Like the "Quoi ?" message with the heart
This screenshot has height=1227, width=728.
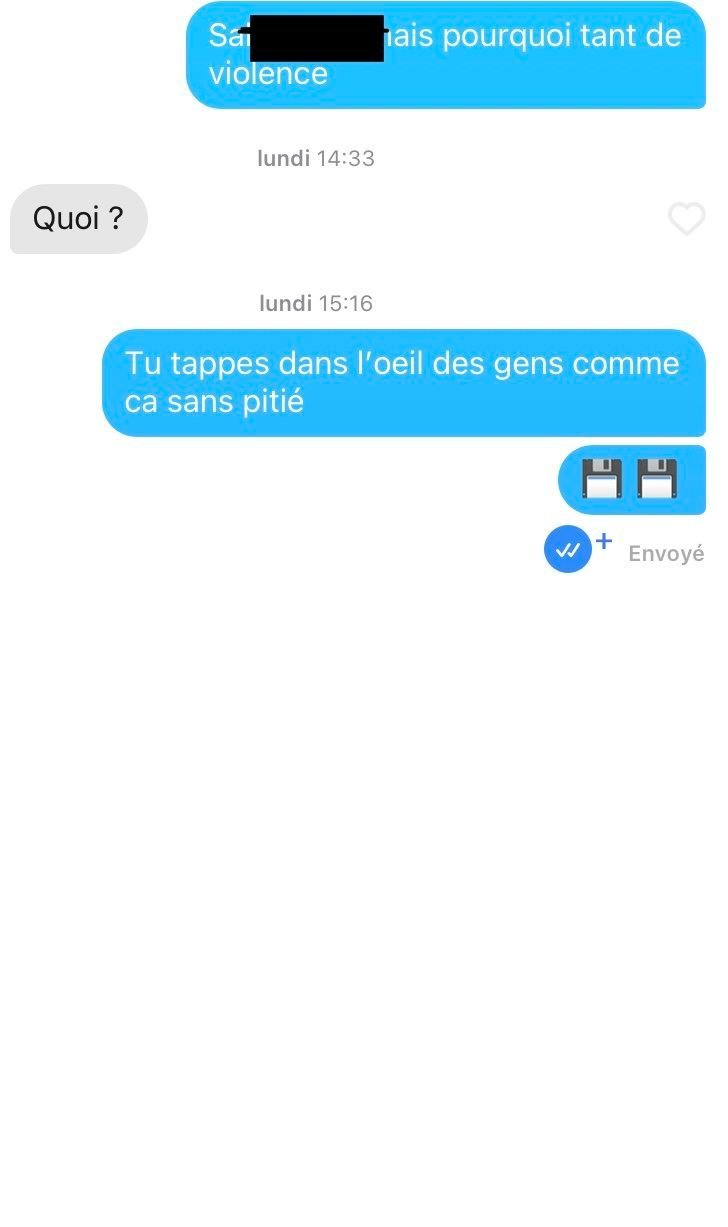(x=686, y=219)
